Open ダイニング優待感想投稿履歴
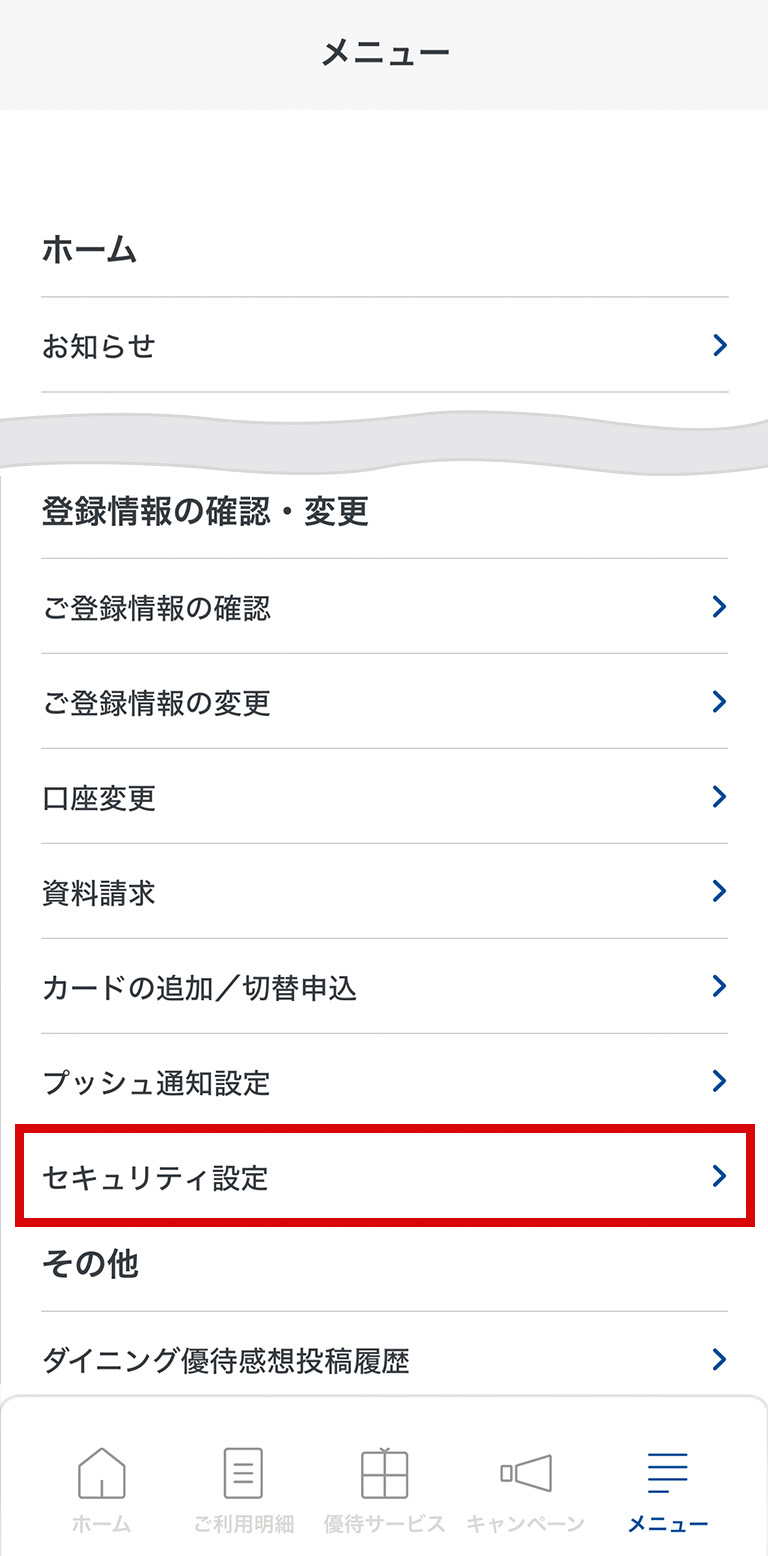768x1556 pixels. (385, 1359)
